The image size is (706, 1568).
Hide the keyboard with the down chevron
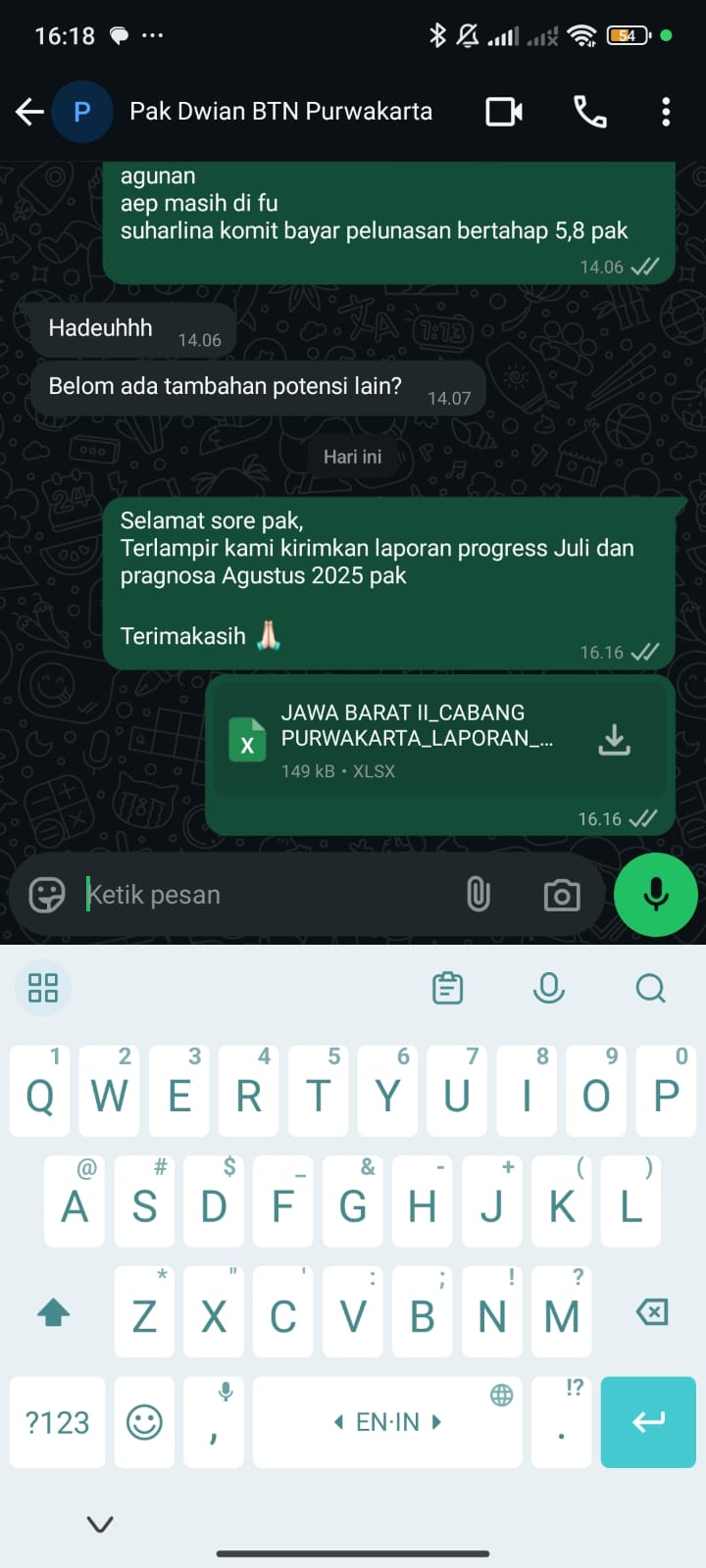point(100,1524)
